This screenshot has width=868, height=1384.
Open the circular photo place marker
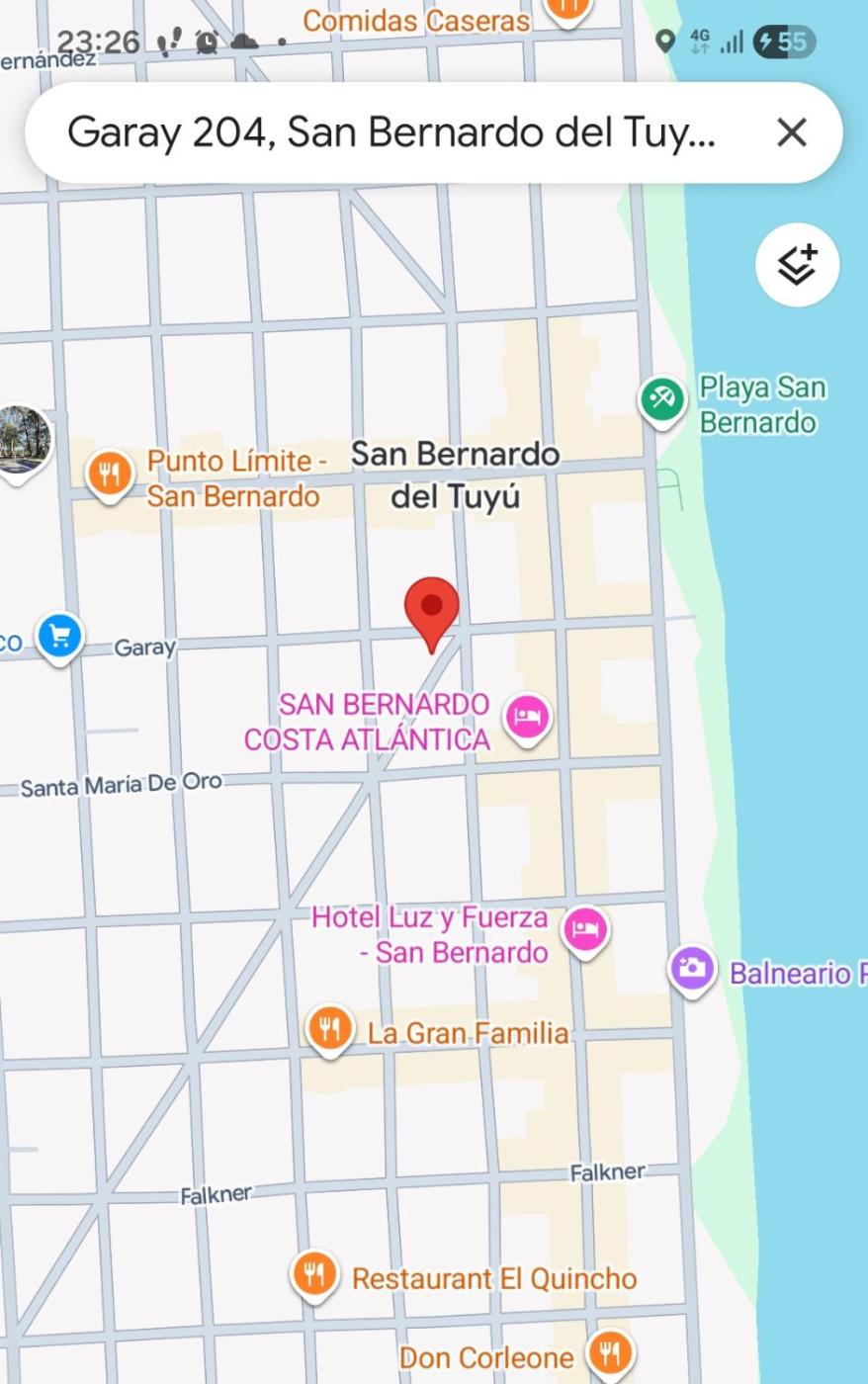[22, 438]
